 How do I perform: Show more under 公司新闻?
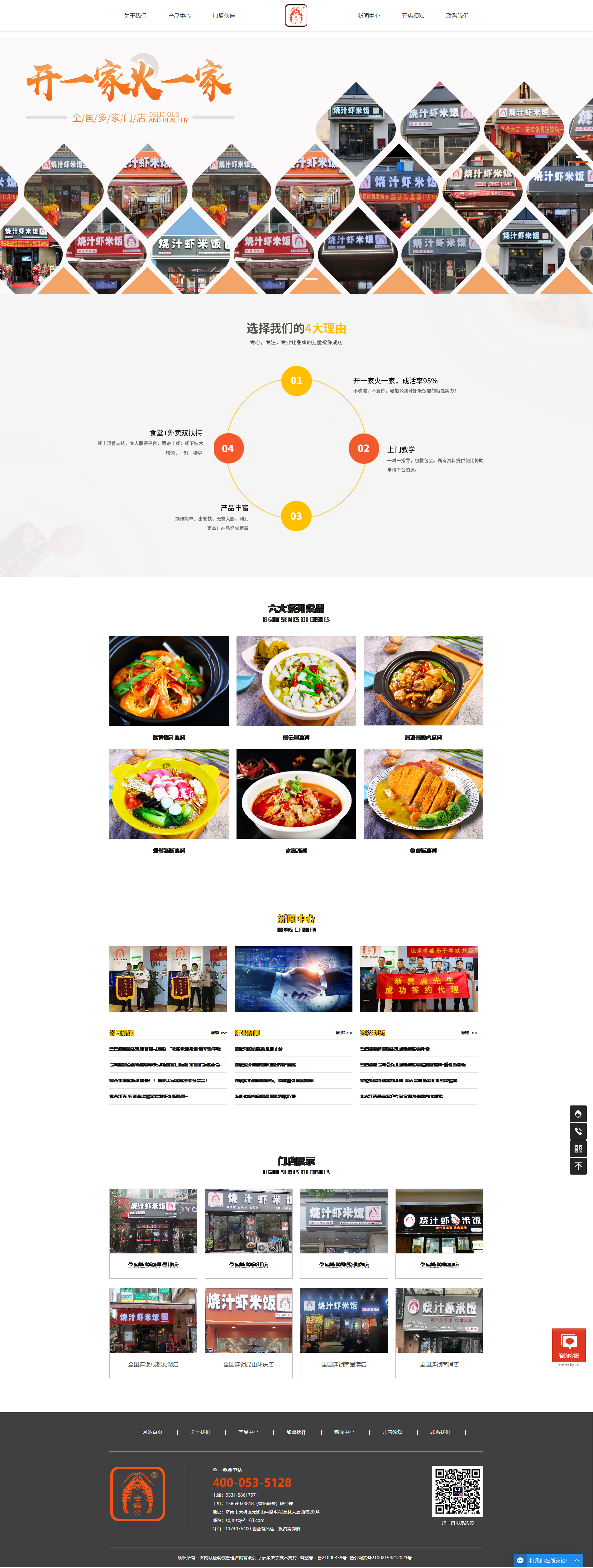(x=218, y=1033)
